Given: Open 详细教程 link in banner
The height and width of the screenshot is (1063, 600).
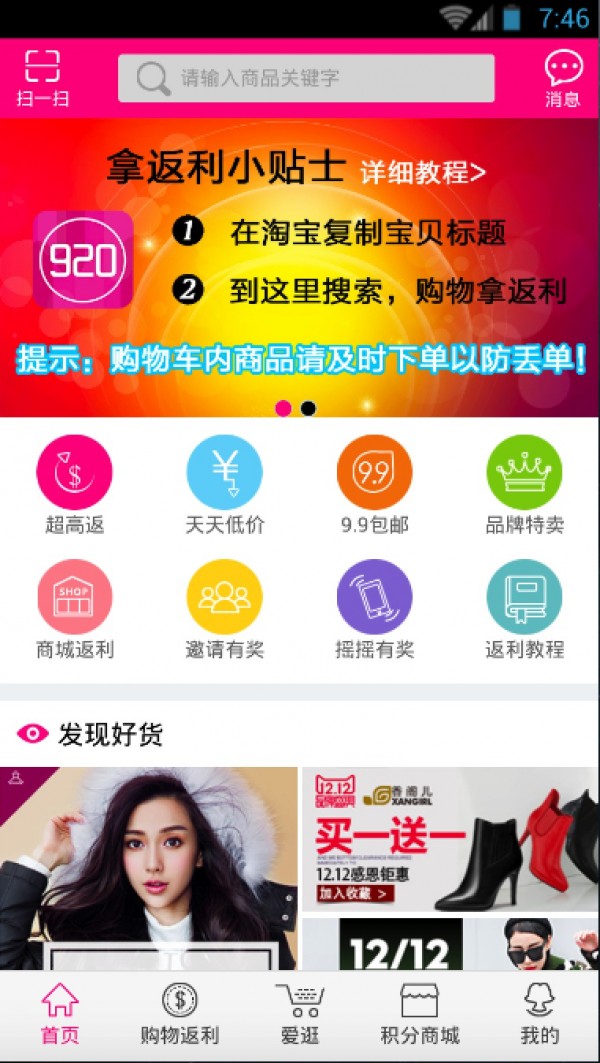Looking at the screenshot, I should point(423,172).
